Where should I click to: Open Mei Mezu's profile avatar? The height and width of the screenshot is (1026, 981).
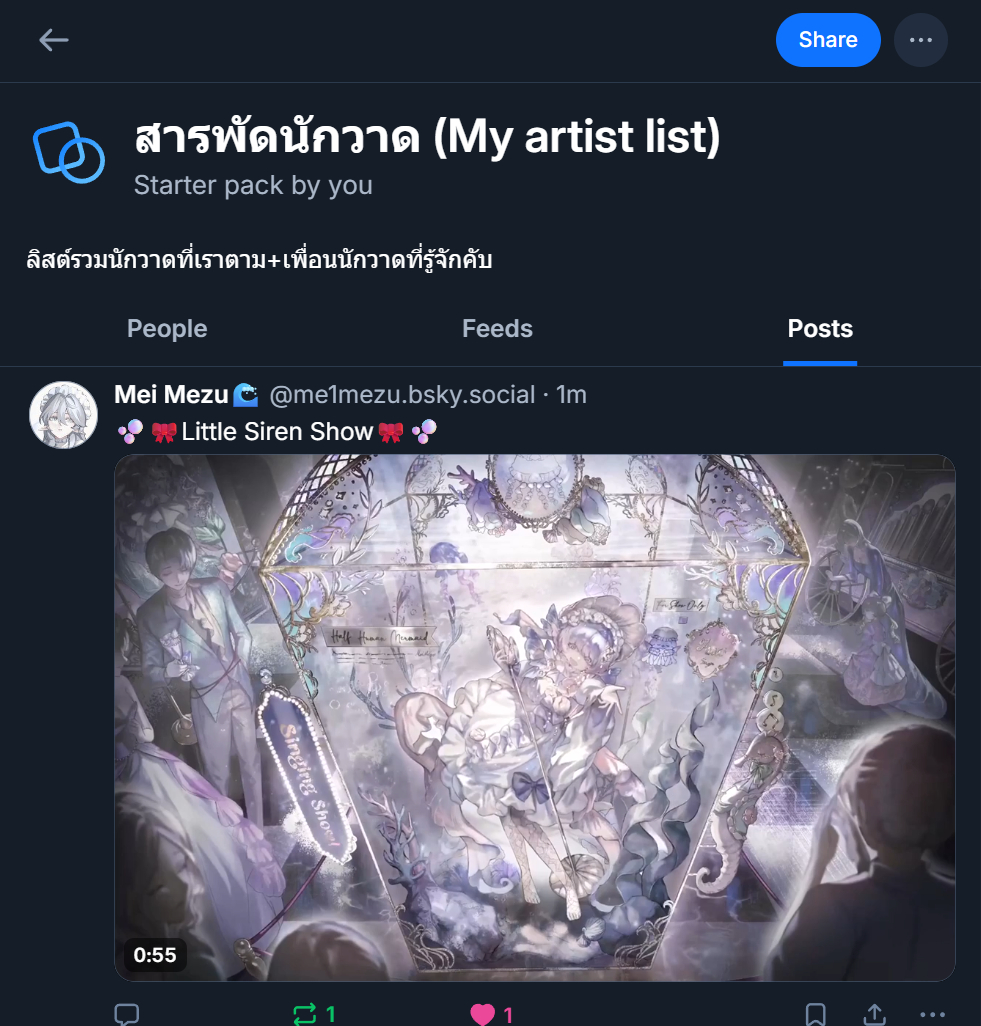point(63,414)
